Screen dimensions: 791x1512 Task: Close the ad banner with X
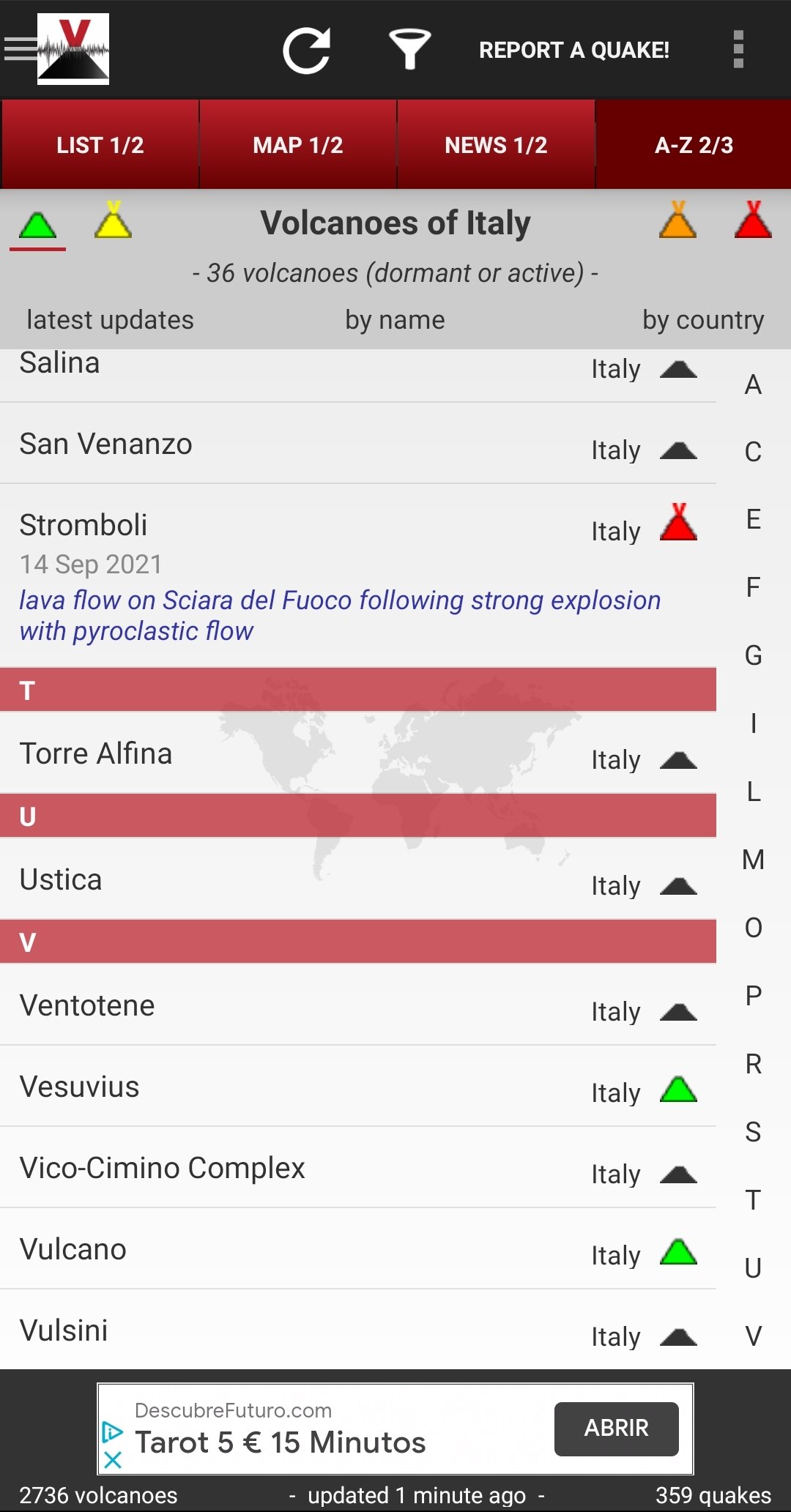pyautogui.click(x=113, y=1460)
